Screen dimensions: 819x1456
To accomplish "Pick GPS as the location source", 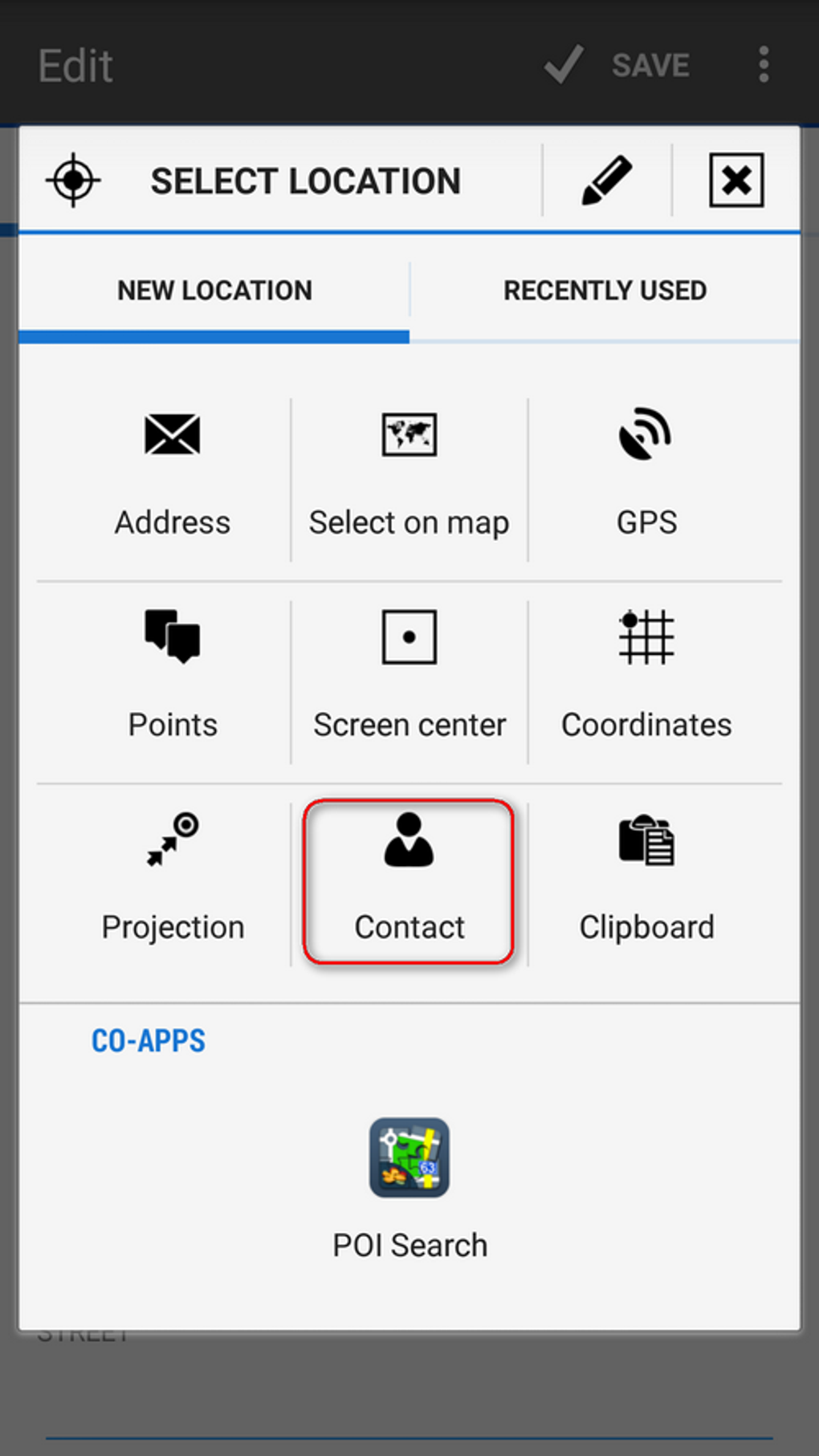I will (646, 478).
